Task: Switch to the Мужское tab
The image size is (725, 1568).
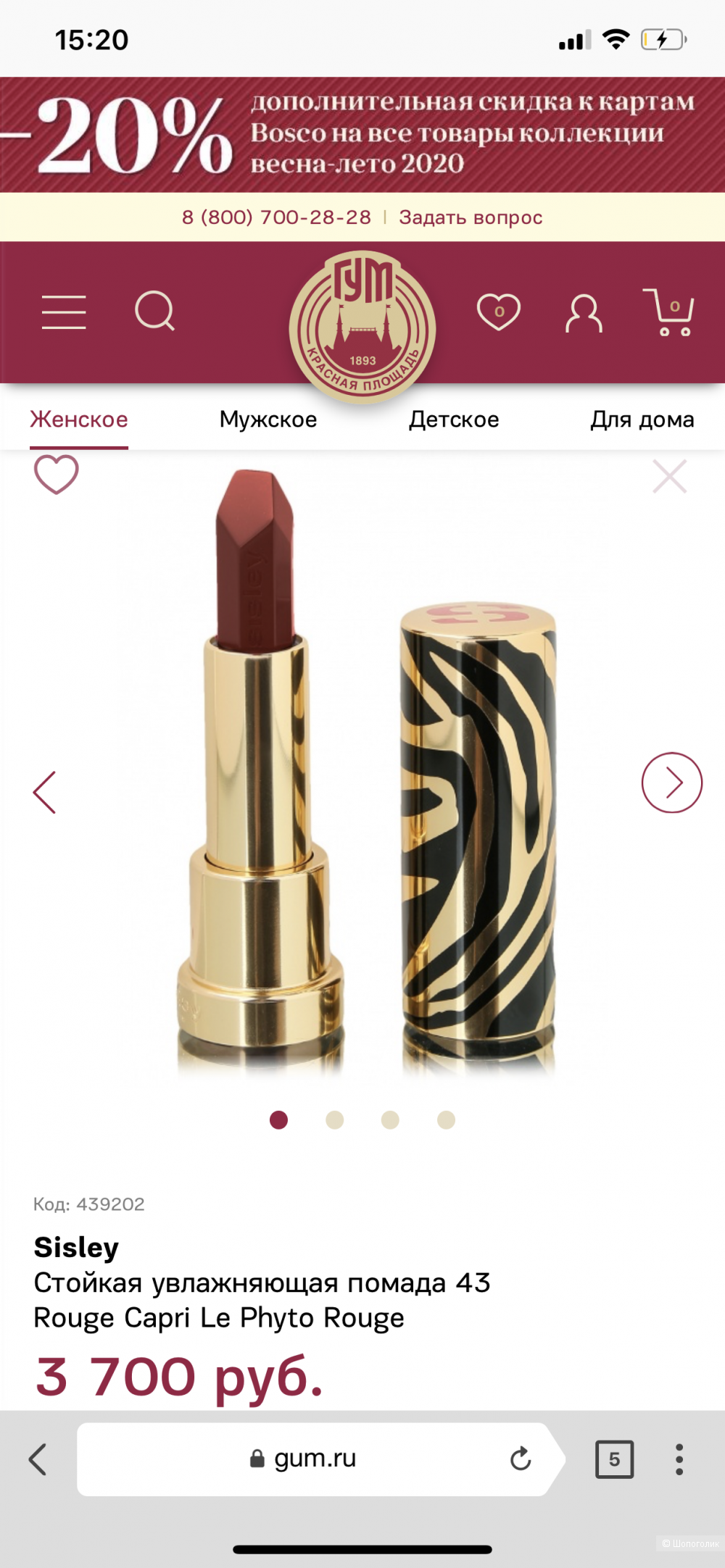Action: pyautogui.click(x=268, y=420)
